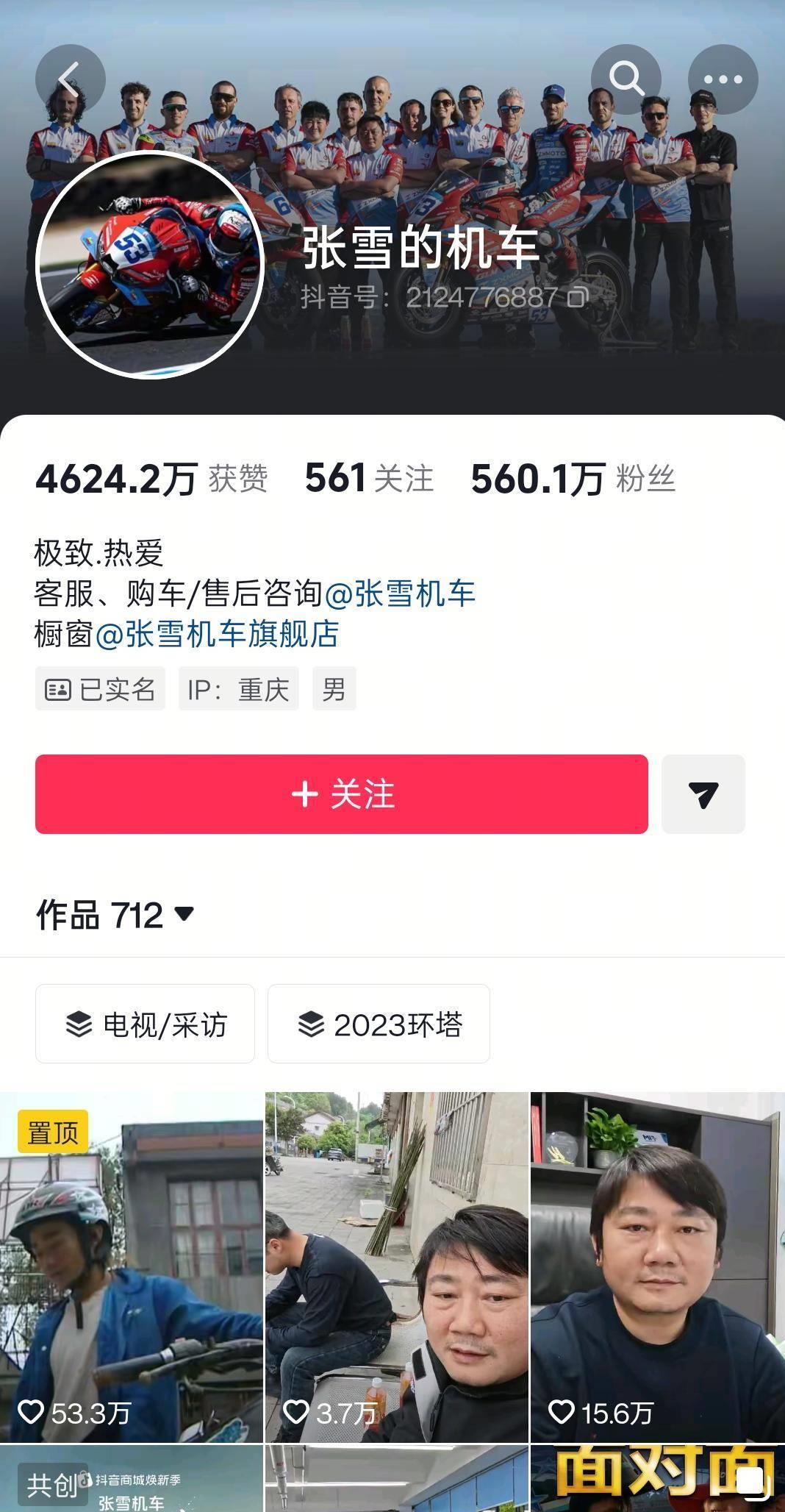The width and height of the screenshot is (785, 1512).
Task: Follow this account with the red 关注 button
Action: tap(341, 794)
